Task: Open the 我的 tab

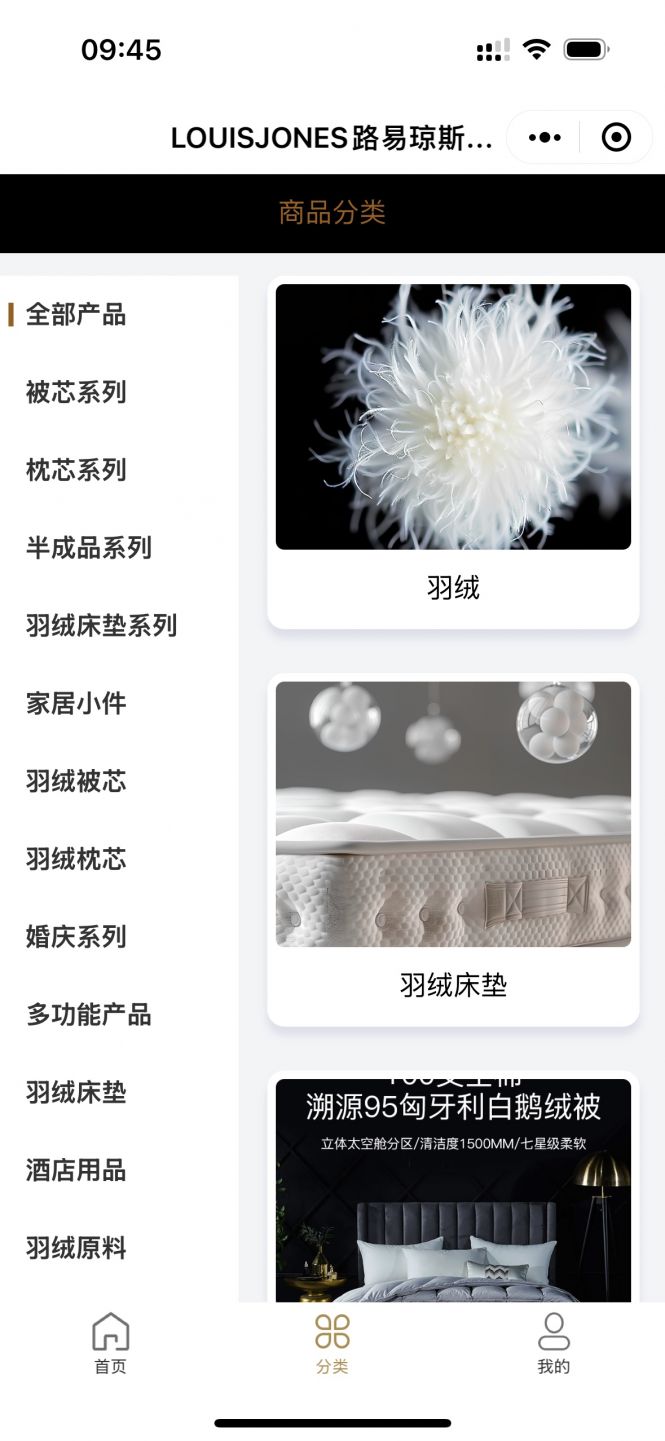Action: pyautogui.click(x=553, y=1344)
